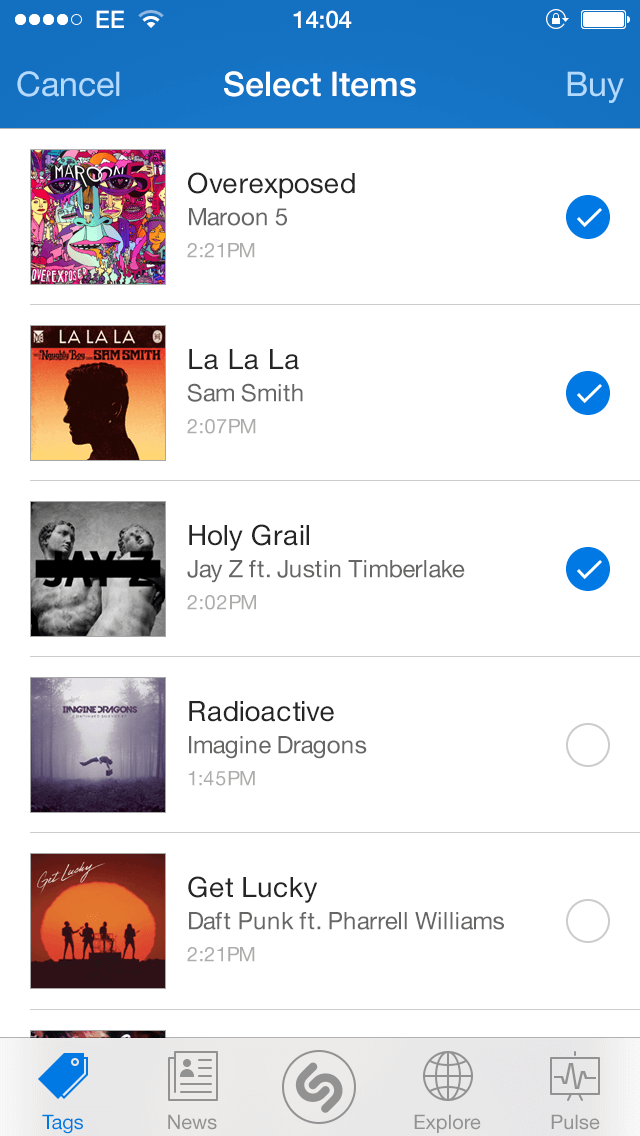
Task: Switch to the Tags tab
Action: click(63, 1091)
